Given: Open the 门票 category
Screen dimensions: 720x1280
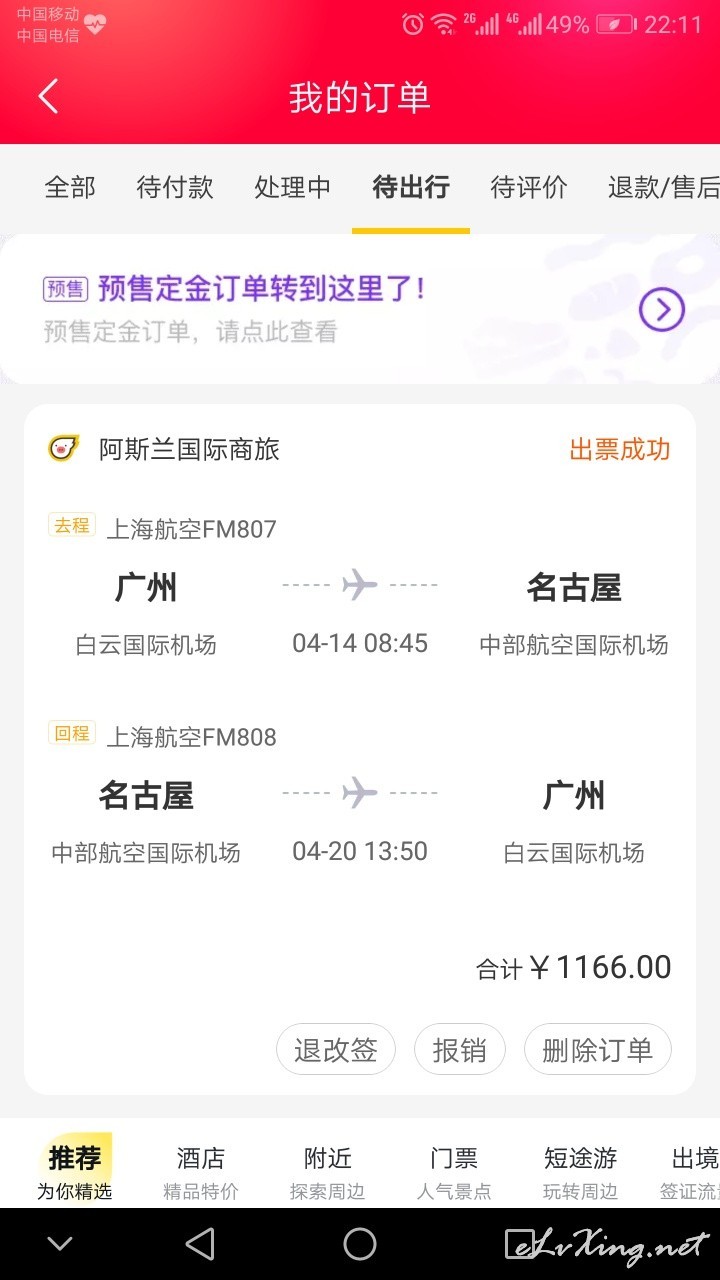Looking at the screenshot, I should pyautogui.click(x=454, y=1171).
